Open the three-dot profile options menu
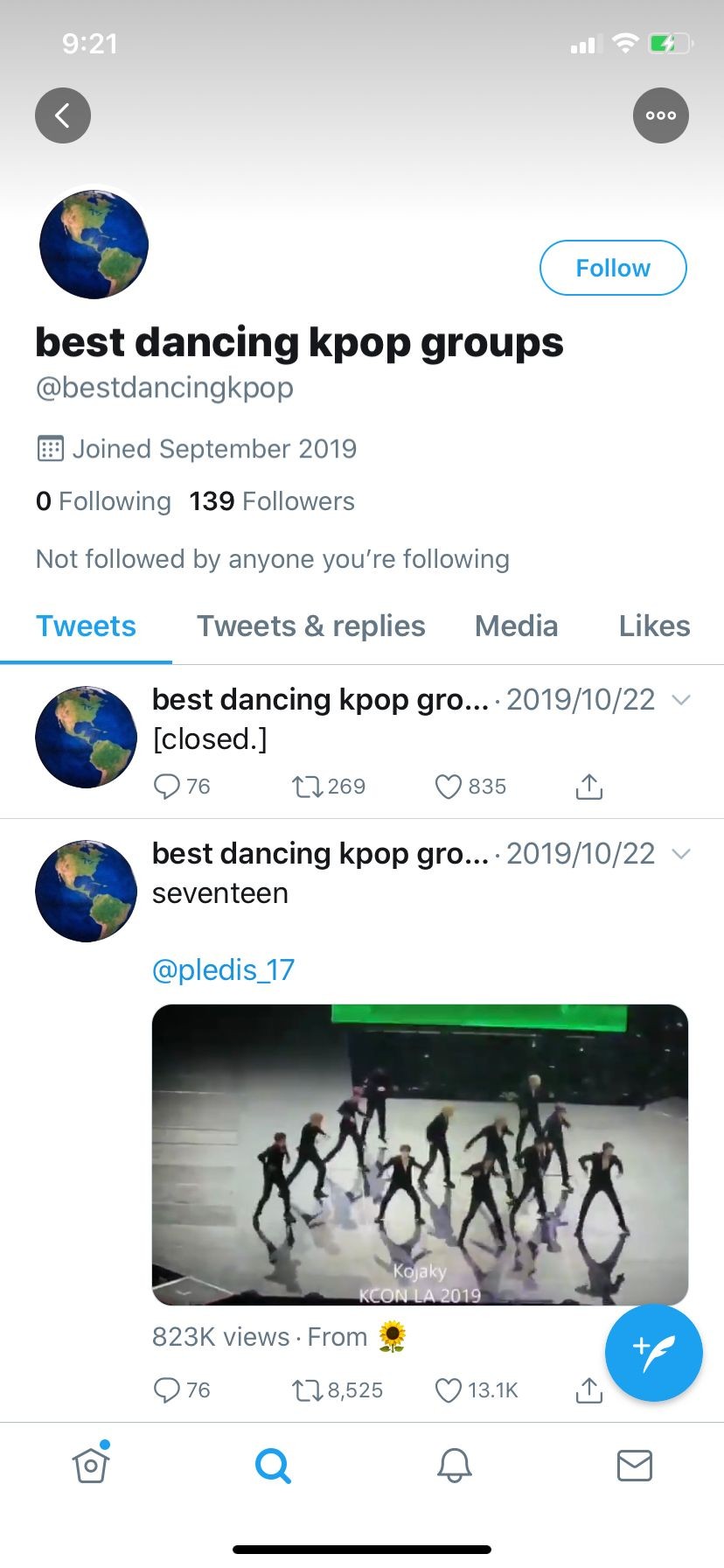Image resolution: width=724 pixels, height=1568 pixels. (661, 115)
